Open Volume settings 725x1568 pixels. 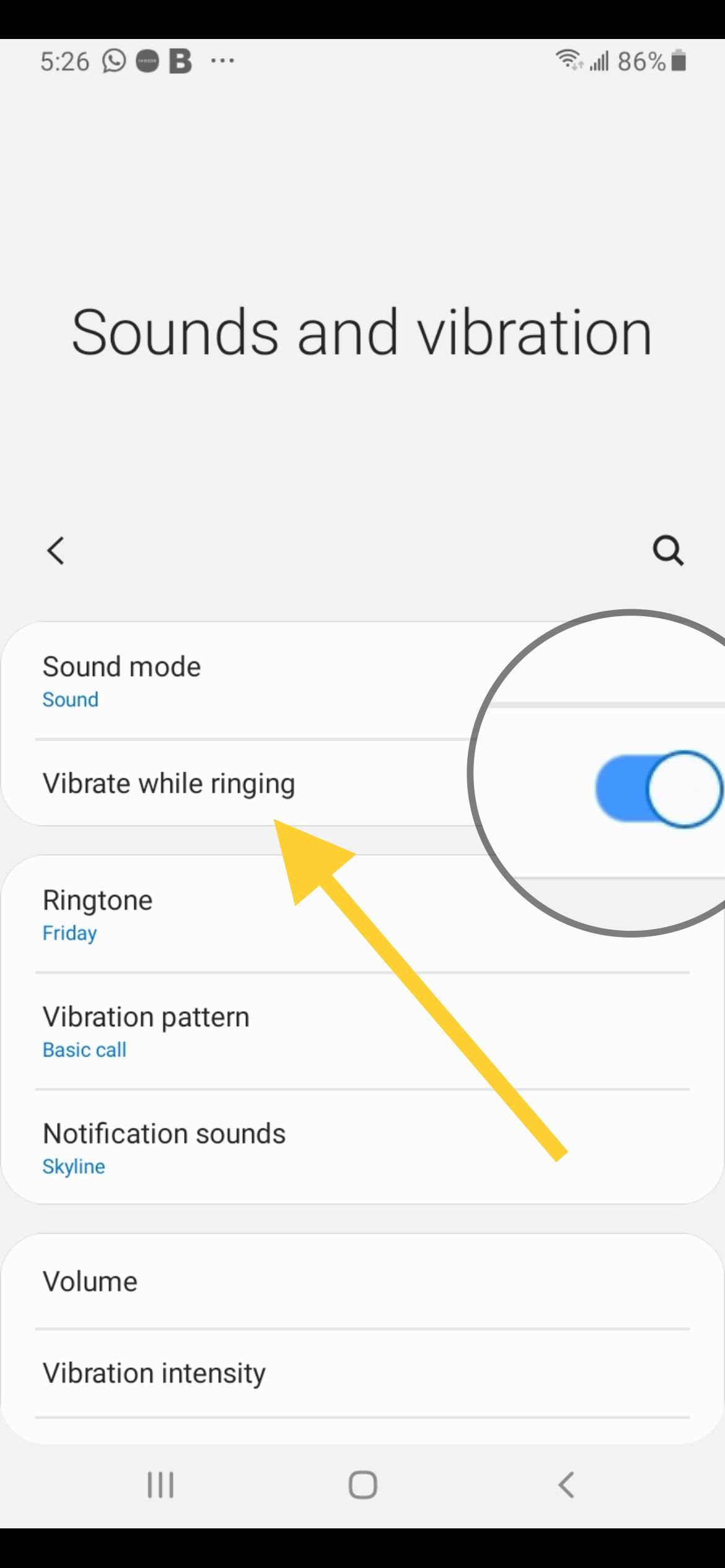tap(362, 1281)
